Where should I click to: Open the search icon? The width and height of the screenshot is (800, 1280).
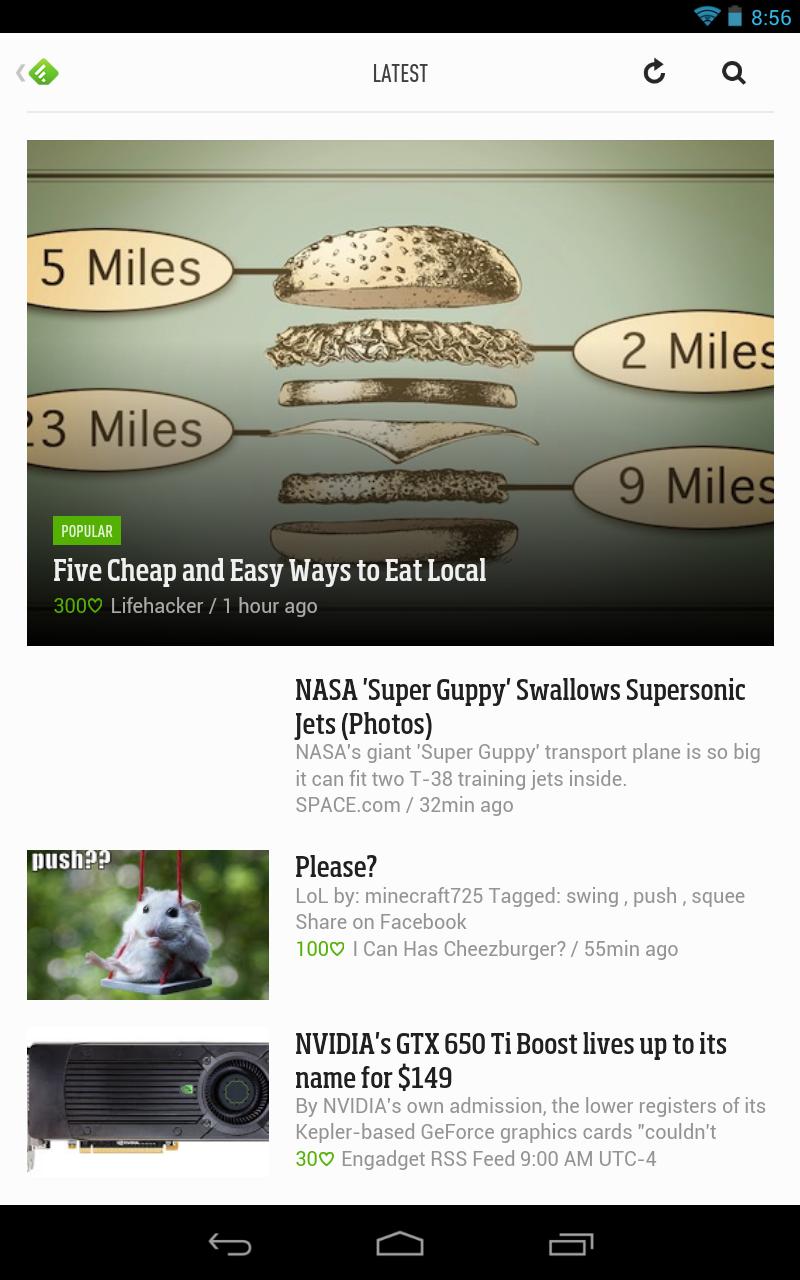pos(733,73)
